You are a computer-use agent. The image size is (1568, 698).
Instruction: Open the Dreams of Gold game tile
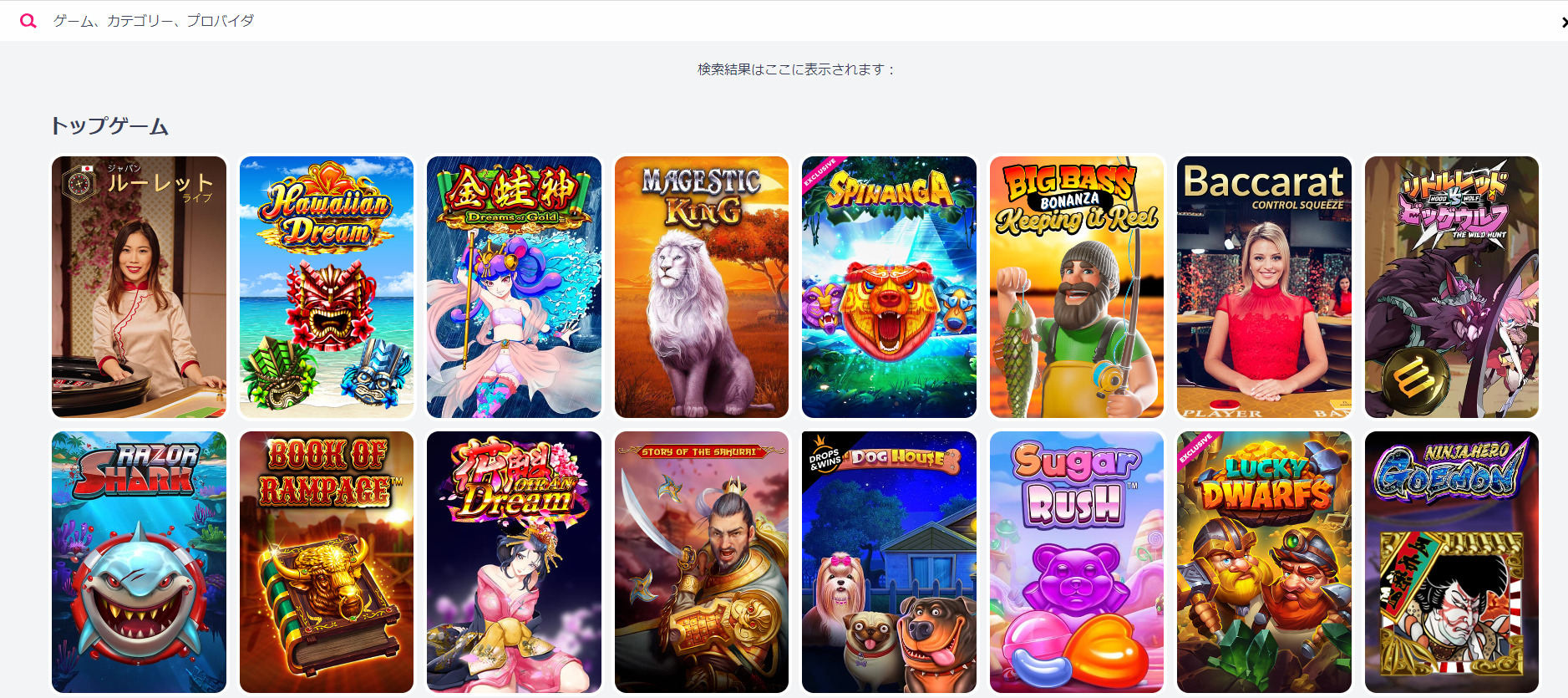[x=514, y=287]
